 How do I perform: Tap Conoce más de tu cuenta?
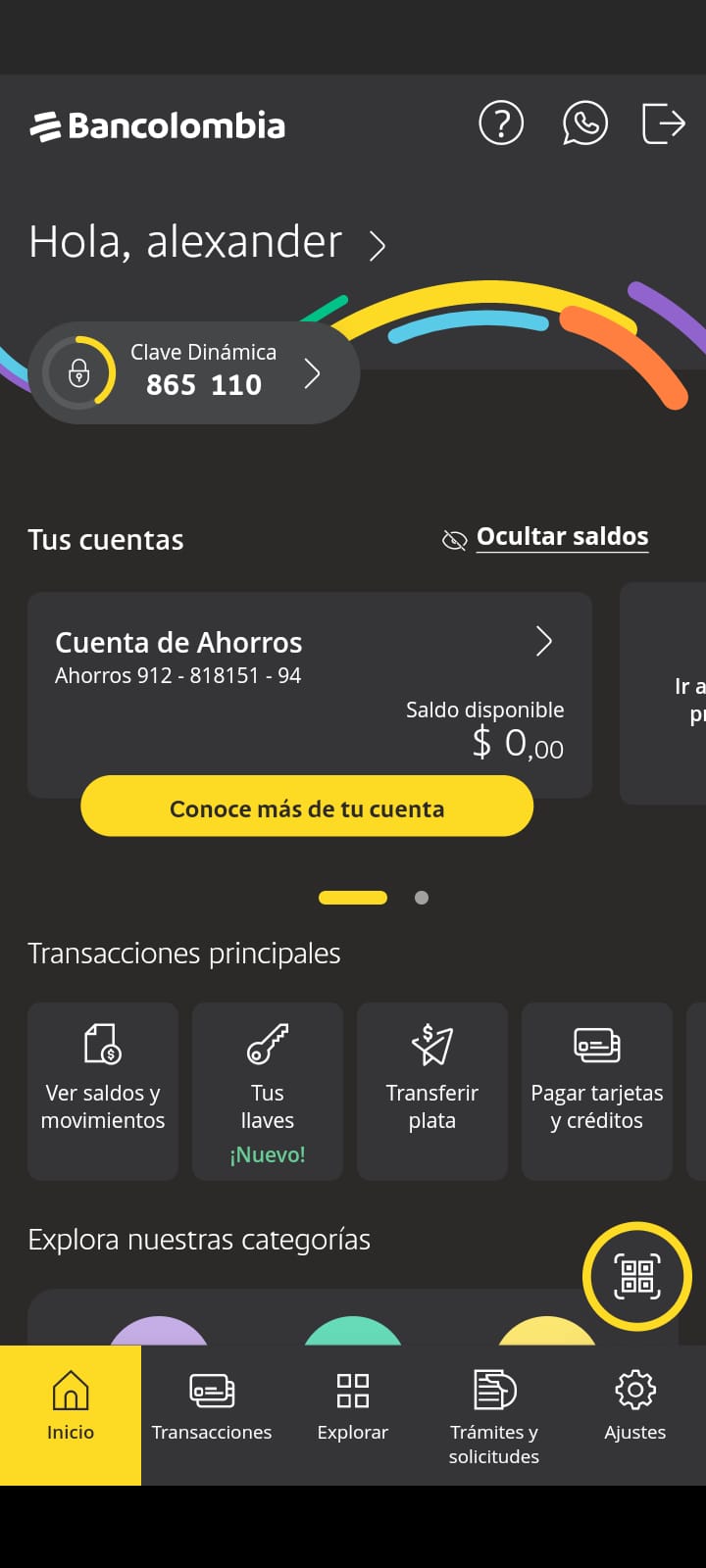click(x=307, y=808)
